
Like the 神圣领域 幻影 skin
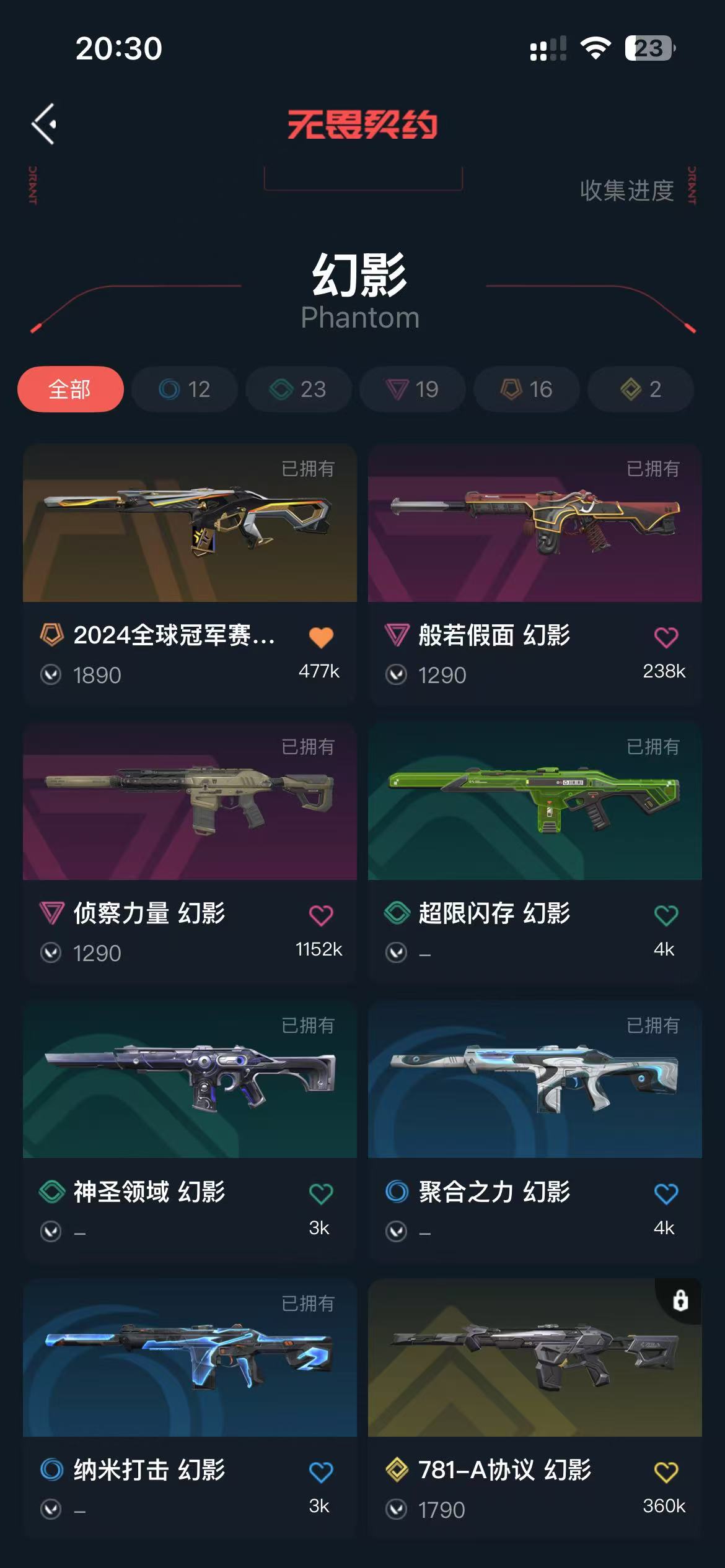(x=321, y=1193)
